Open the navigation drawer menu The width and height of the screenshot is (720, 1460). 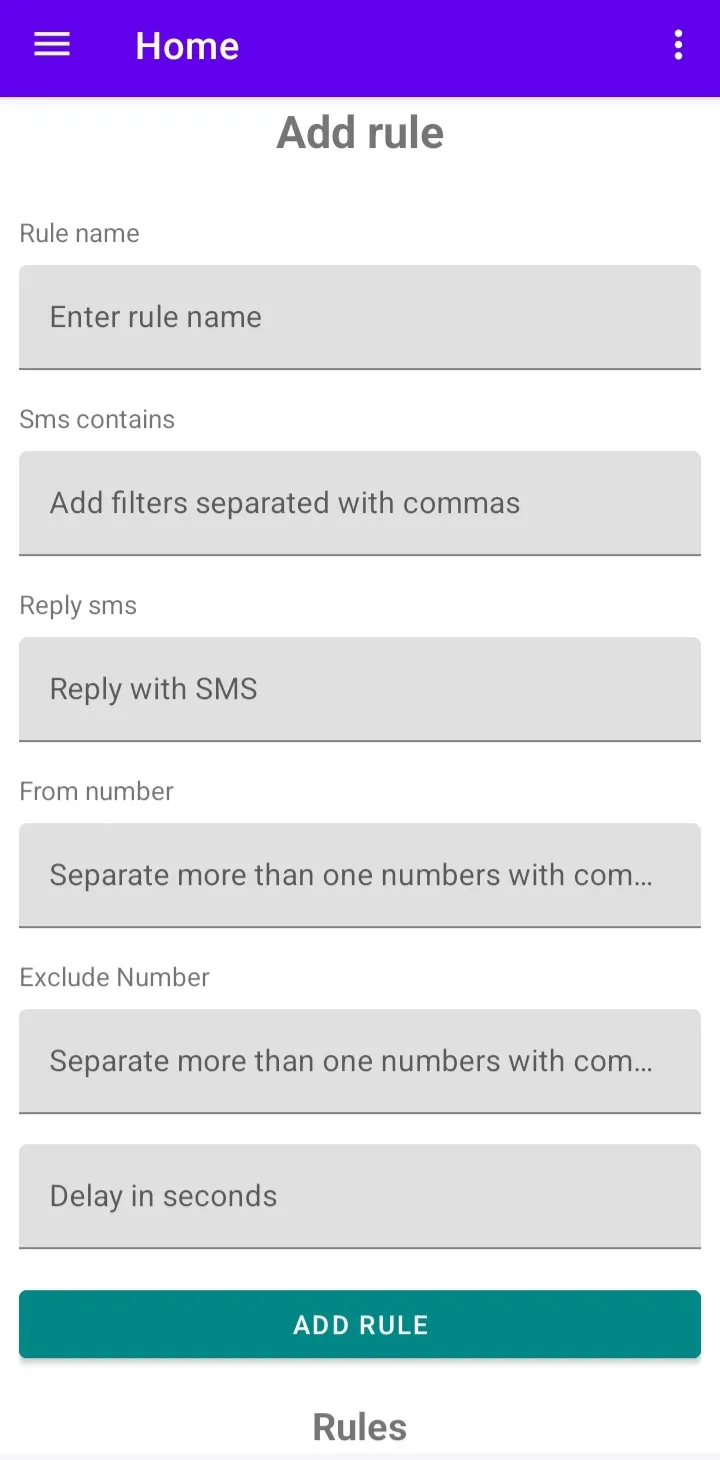[x=52, y=45]
